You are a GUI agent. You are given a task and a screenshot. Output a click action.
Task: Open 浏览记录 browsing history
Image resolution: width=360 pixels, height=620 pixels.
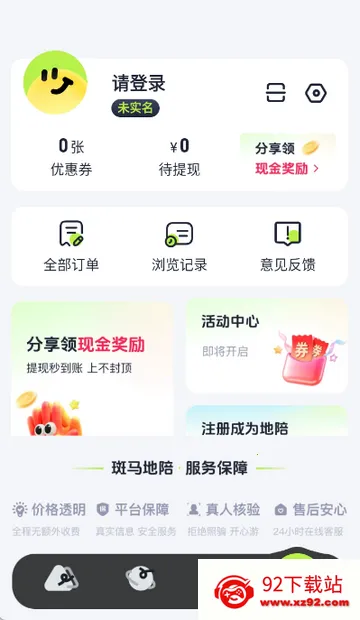(179, 246)
